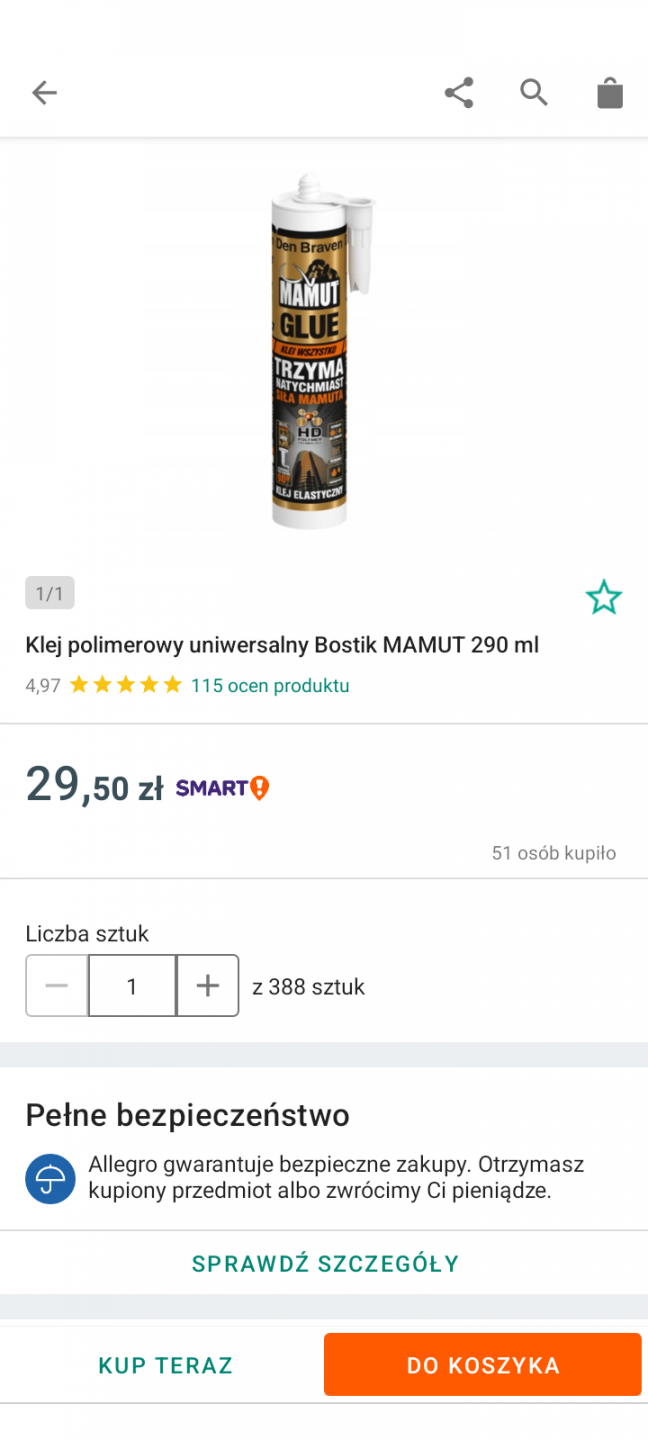Buy now with KUP TERAZ

[165, 1365]
